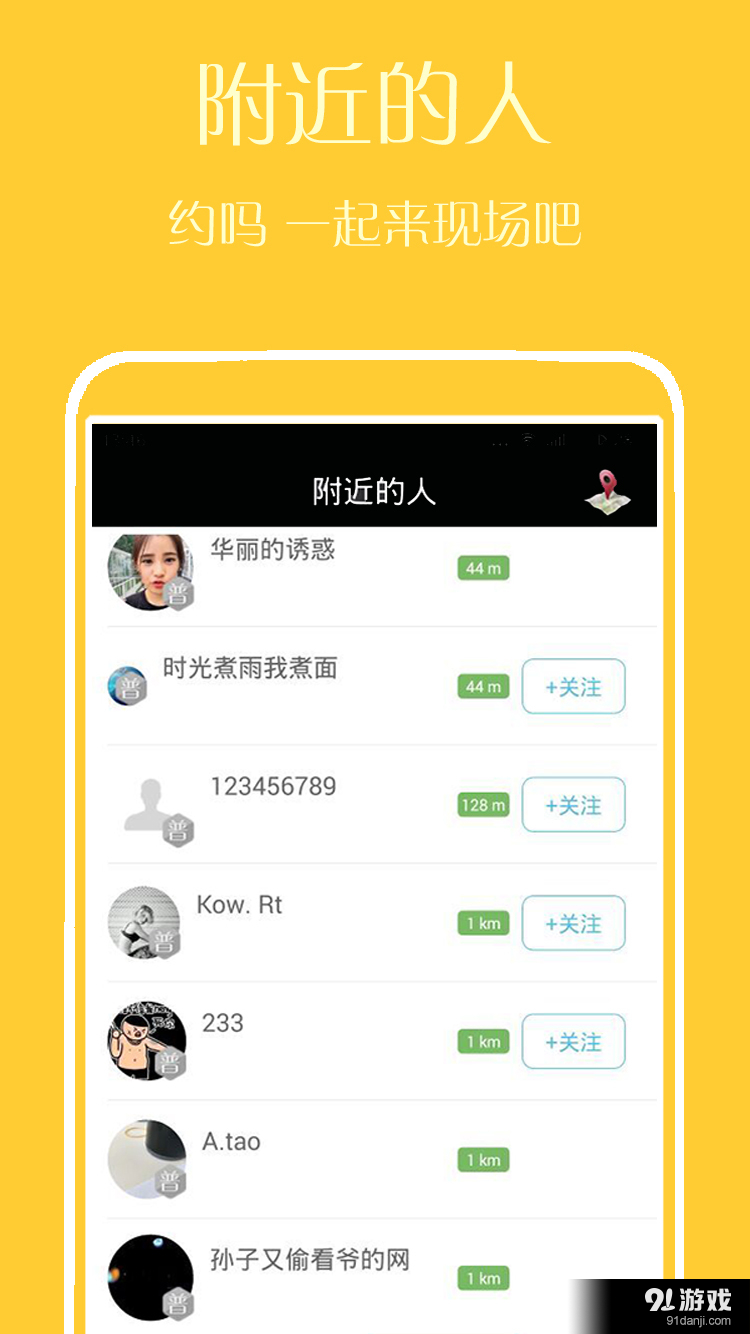Click A.tao's profile avatar
Viewport: 750px width, 1334px height.
point(148,1159)
